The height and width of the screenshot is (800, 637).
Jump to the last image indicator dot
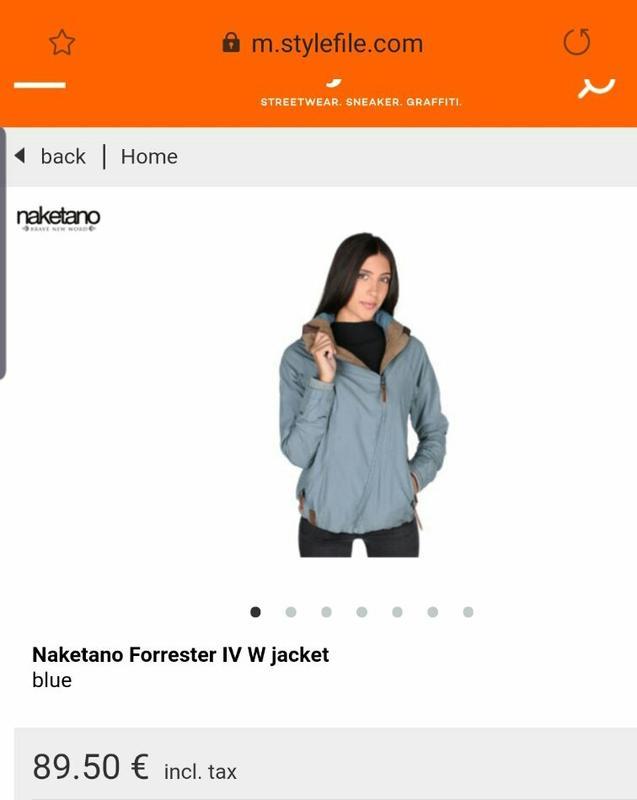coord(468,612)
